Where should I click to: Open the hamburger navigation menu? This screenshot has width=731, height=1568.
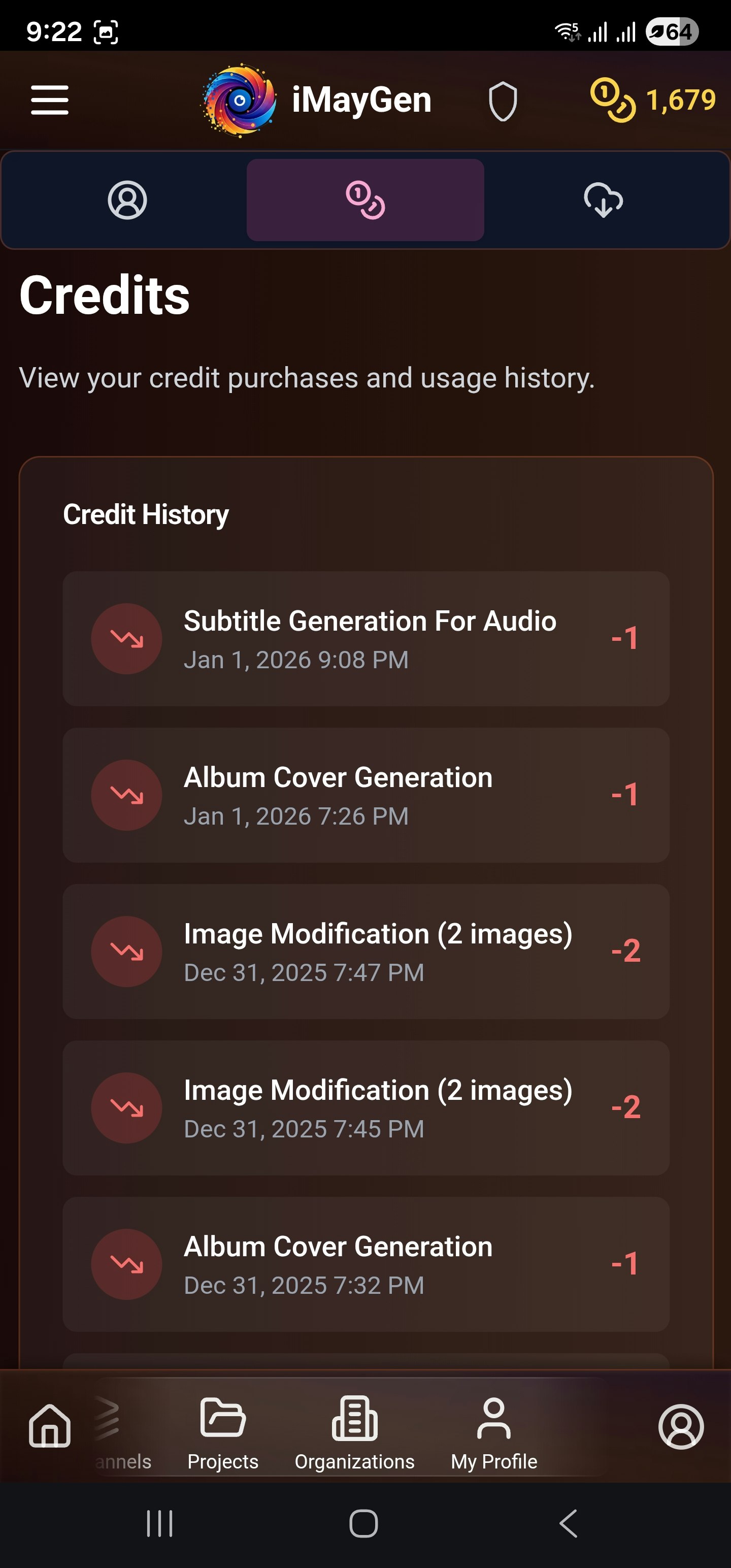[48, 101]
